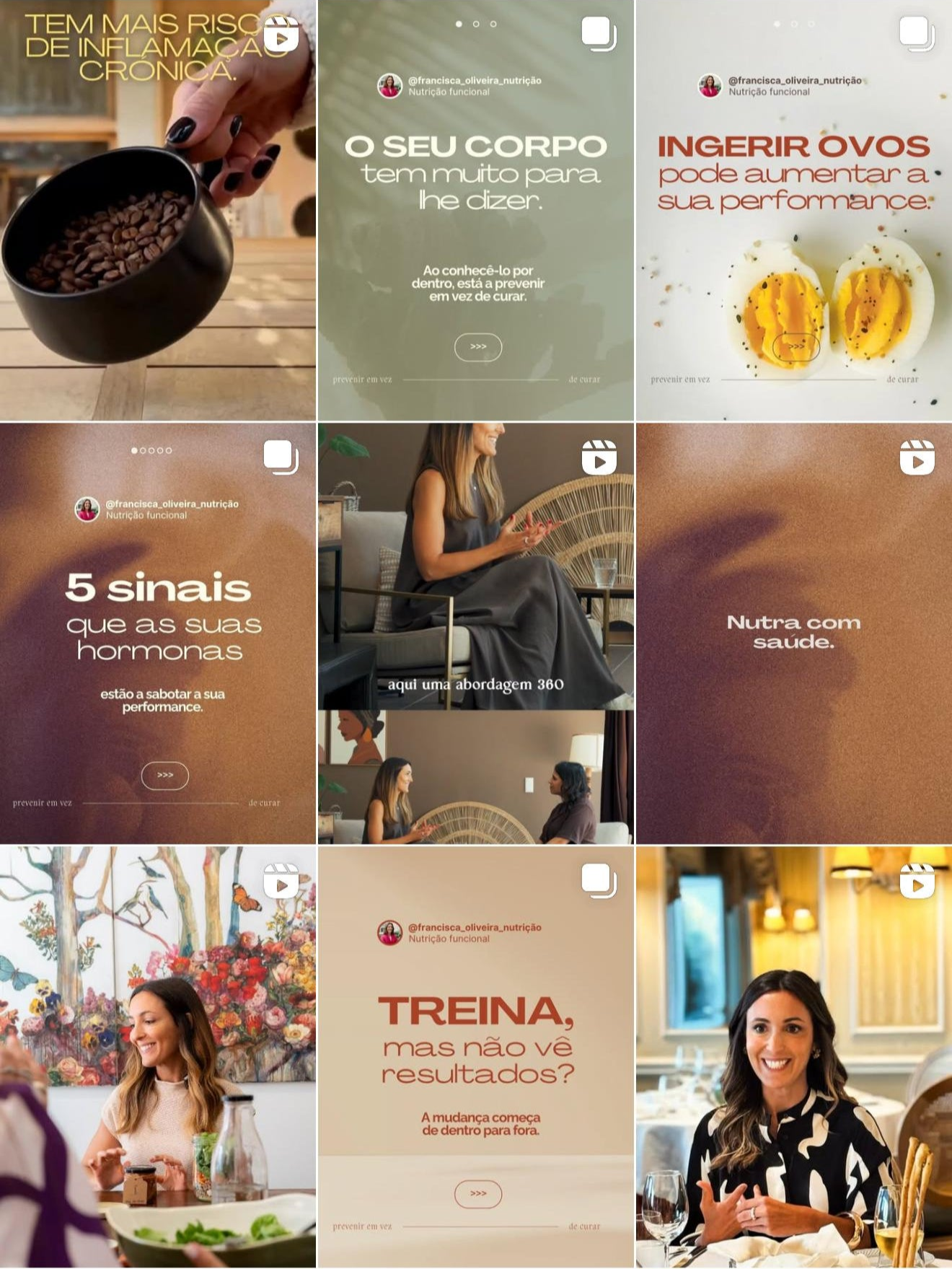Open the '5 sinais' hormones carousel post
Image resolution: width=952 pixels, height=1269 pixels.
coord(157,633)
